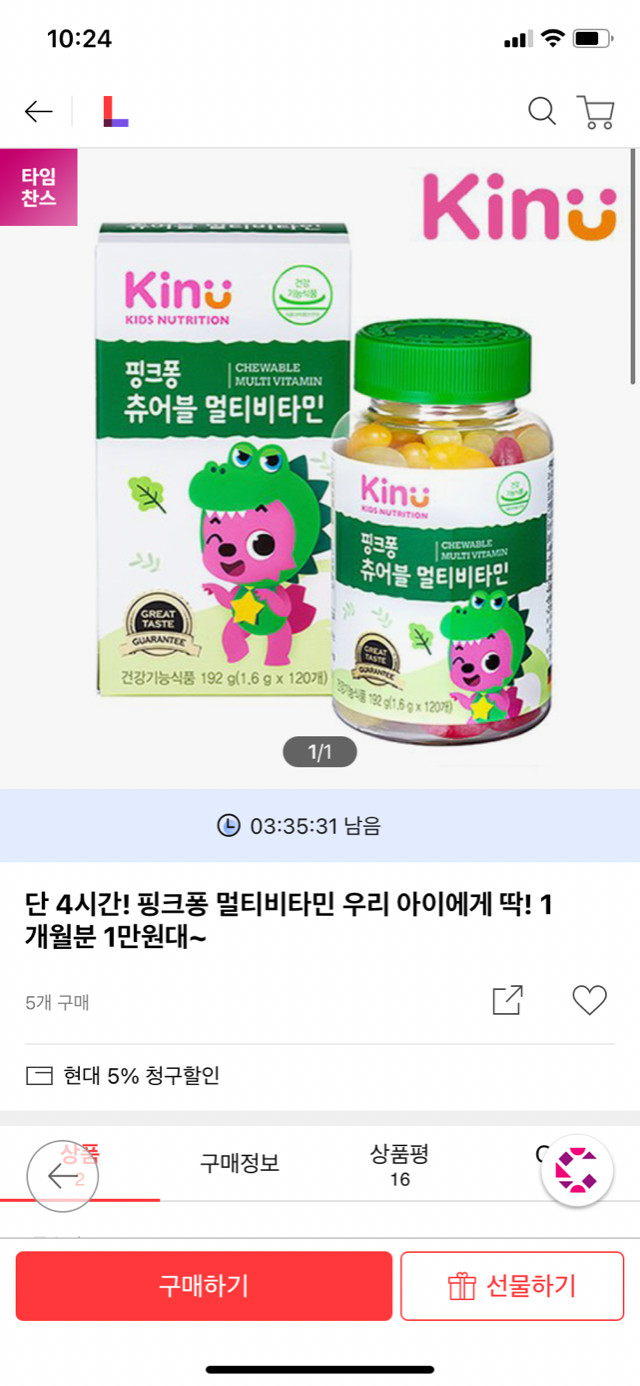Share this product
Viewport: 640px width, 1386px height.
point(508,1001)
